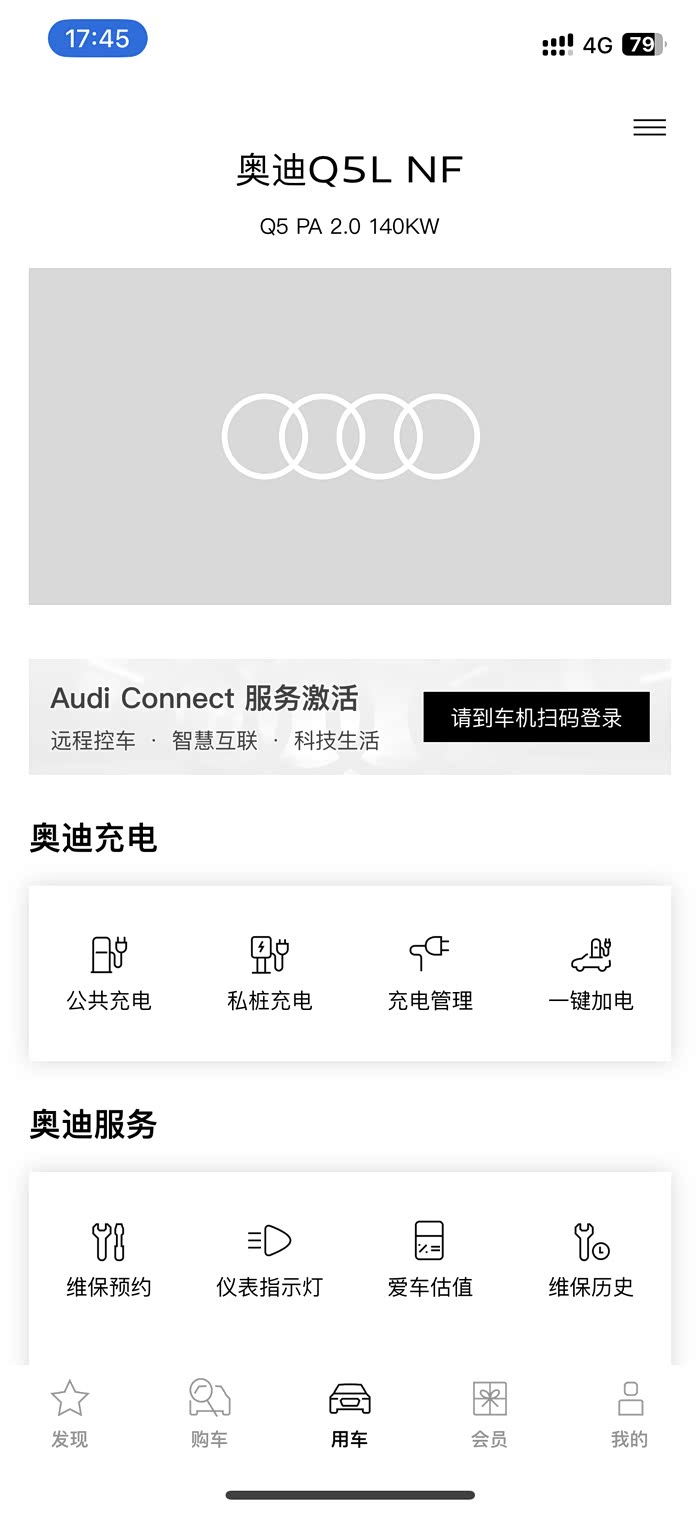The image size is (700, 1514).
Task: Open the hamburger menu
Action: click(x=649, y=127)
